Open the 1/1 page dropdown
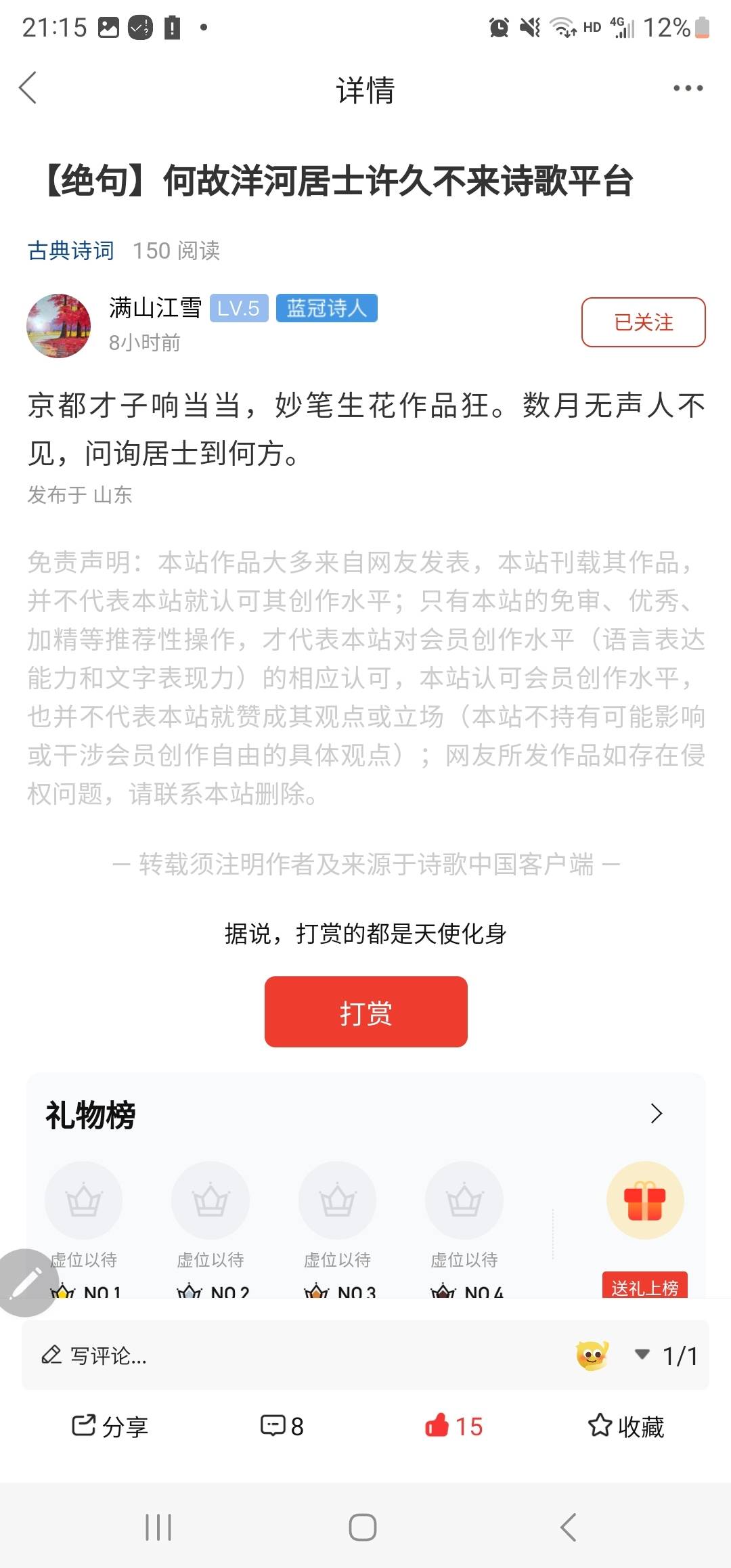Viewport: 731px width, 1568px height. (667, 1355)
